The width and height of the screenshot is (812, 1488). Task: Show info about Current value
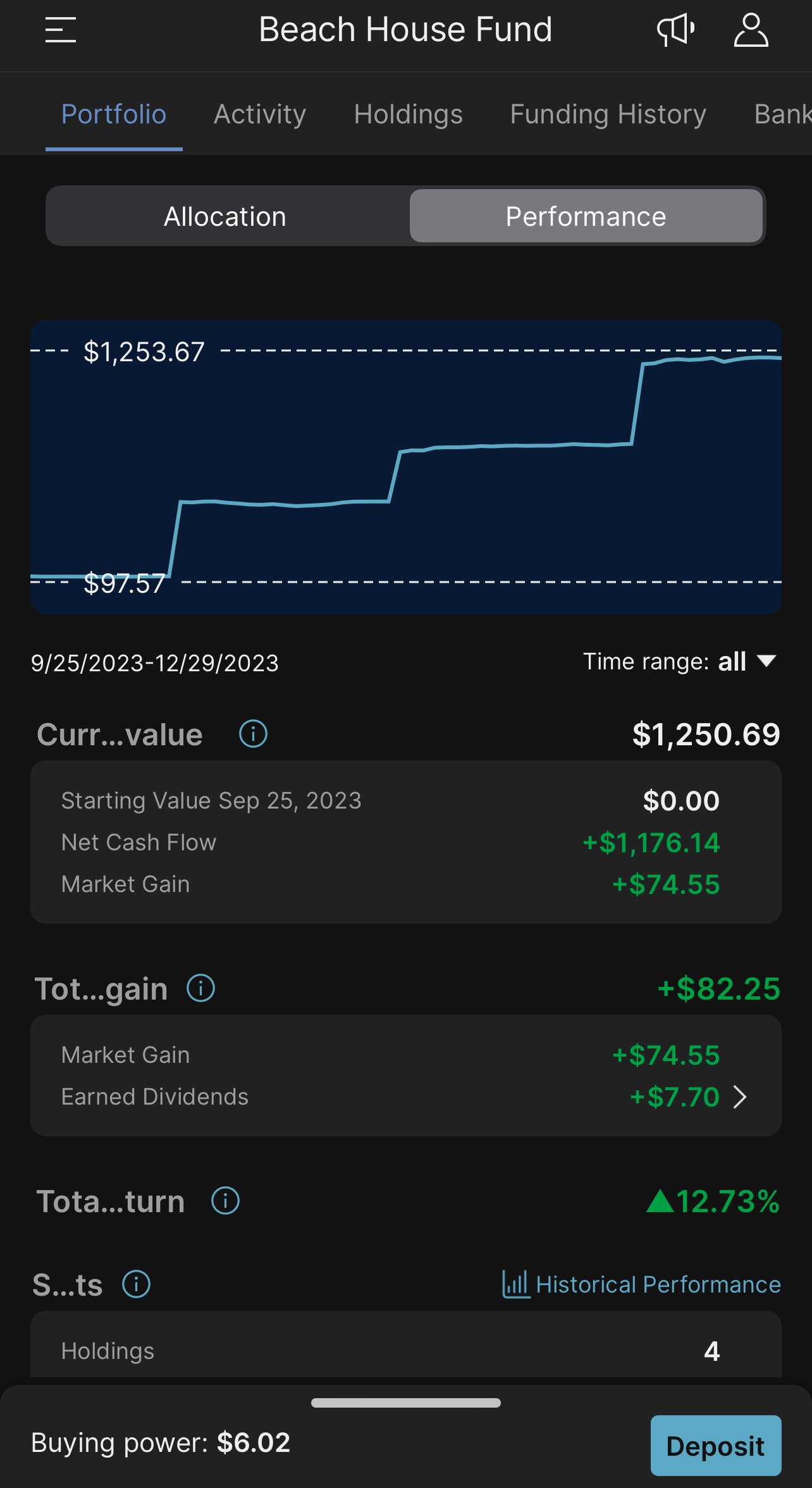pos(253,734)
